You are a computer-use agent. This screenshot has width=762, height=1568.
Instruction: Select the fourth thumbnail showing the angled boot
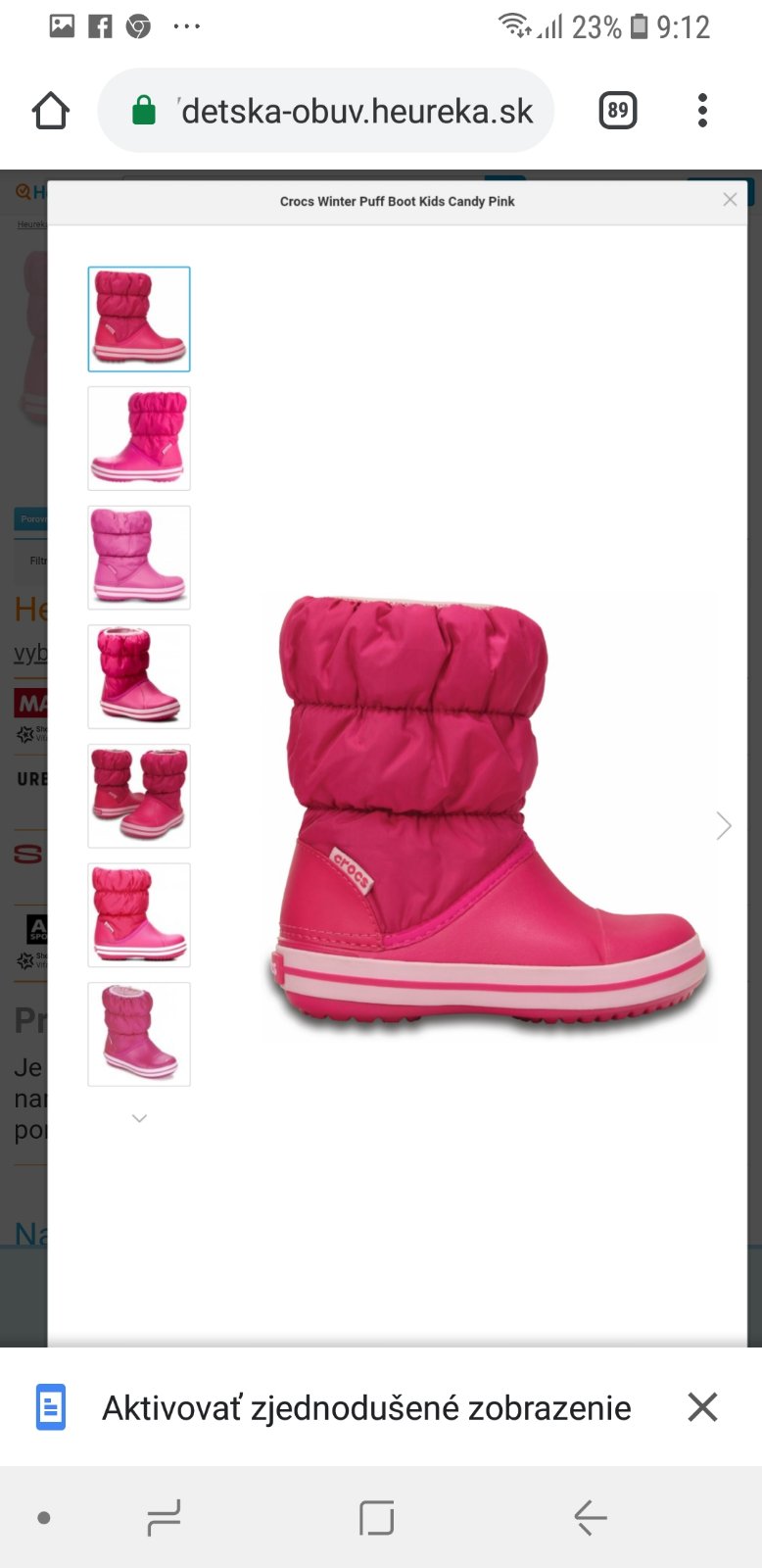pyautogui.click(x=139, y=677)
